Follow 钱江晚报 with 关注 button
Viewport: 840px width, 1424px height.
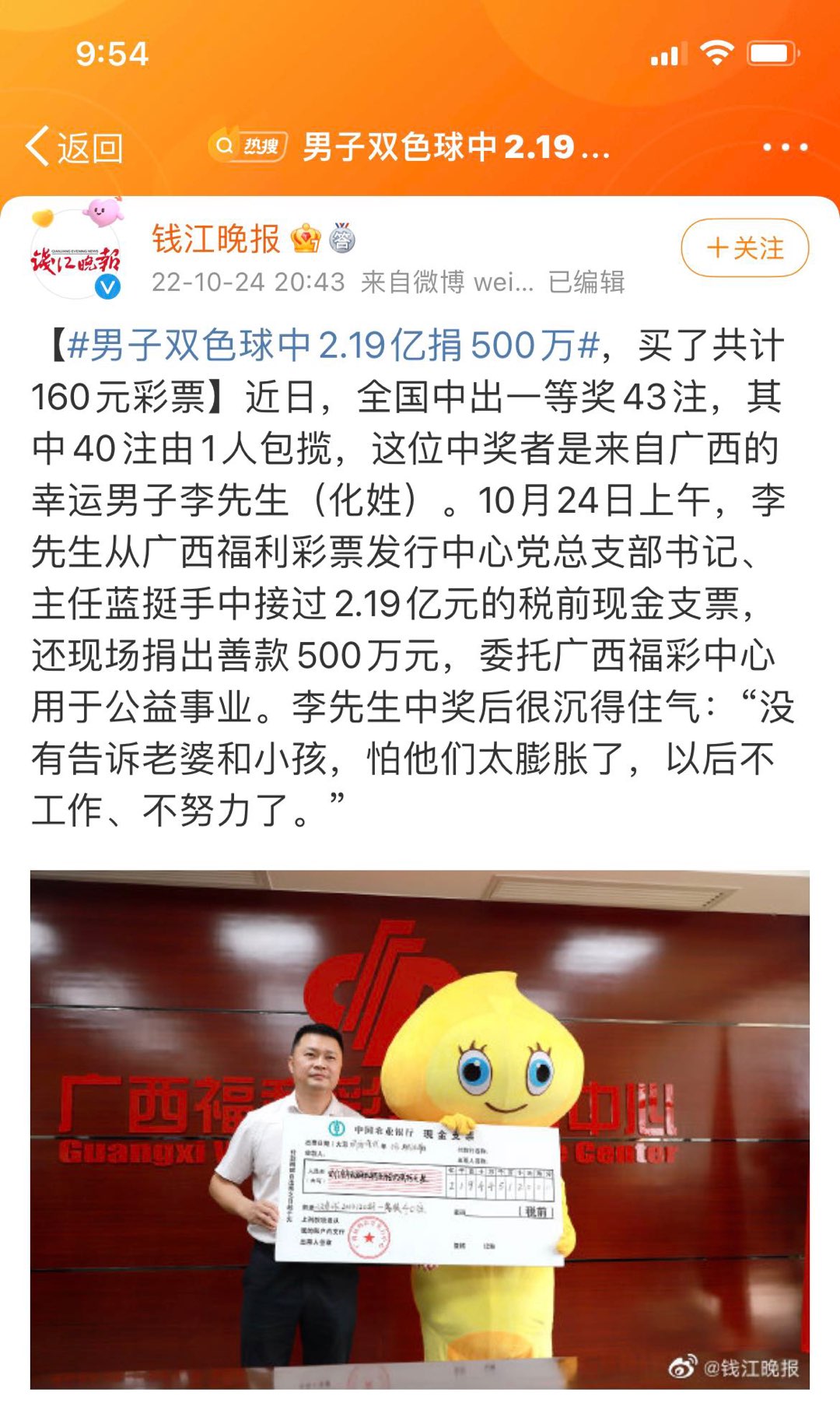click(744, 248)
